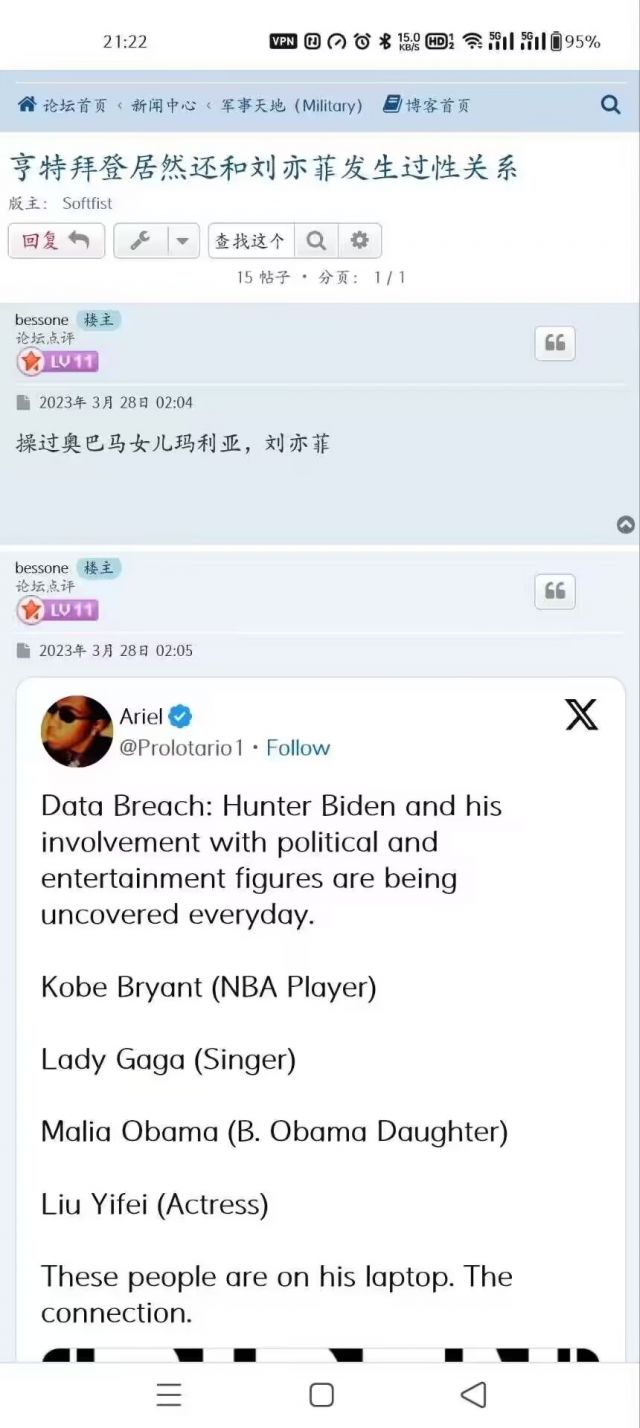Run the in-topic search magnifier button
Viewport: 640px width, 1428px height.
click(316, 241)
